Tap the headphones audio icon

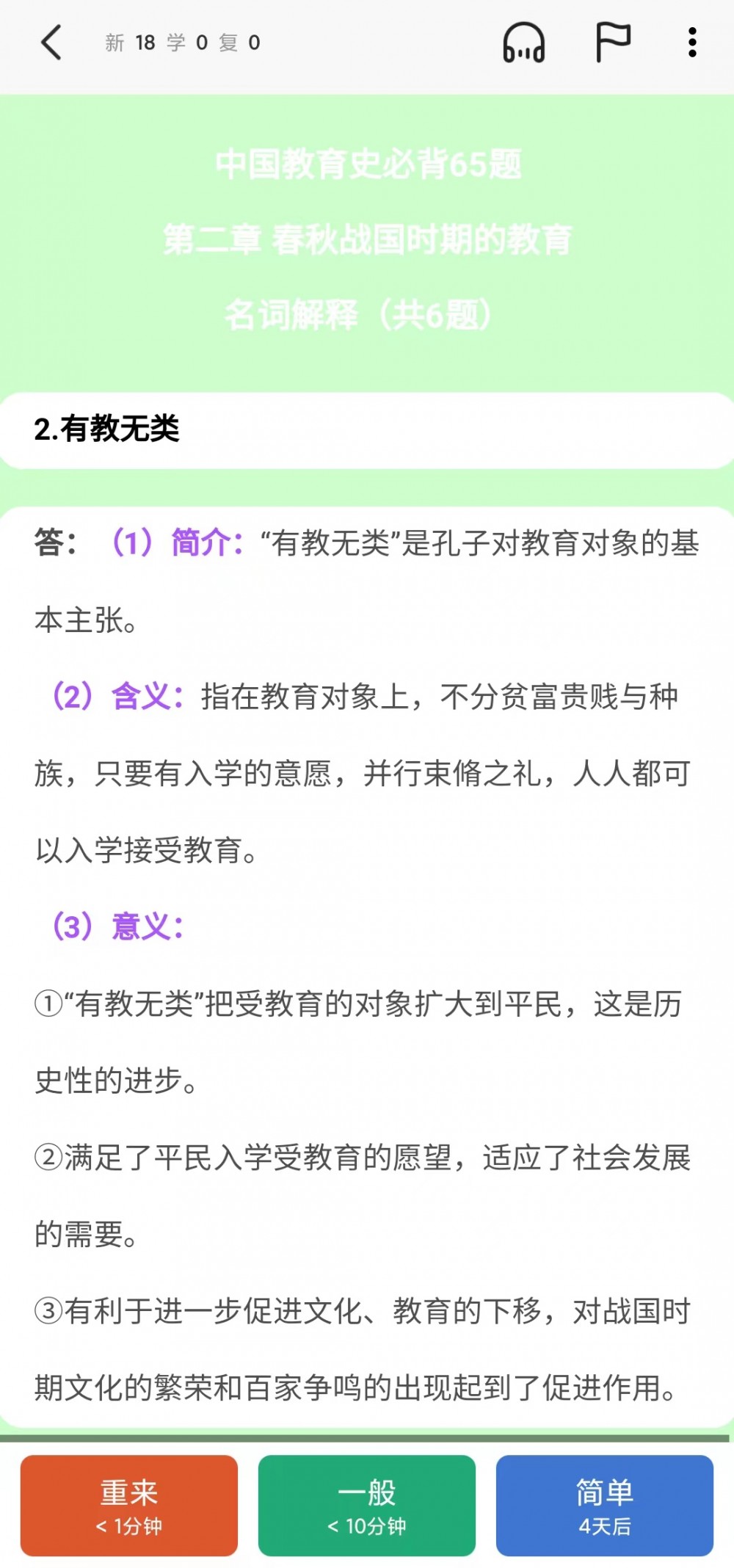pos(524,43)
